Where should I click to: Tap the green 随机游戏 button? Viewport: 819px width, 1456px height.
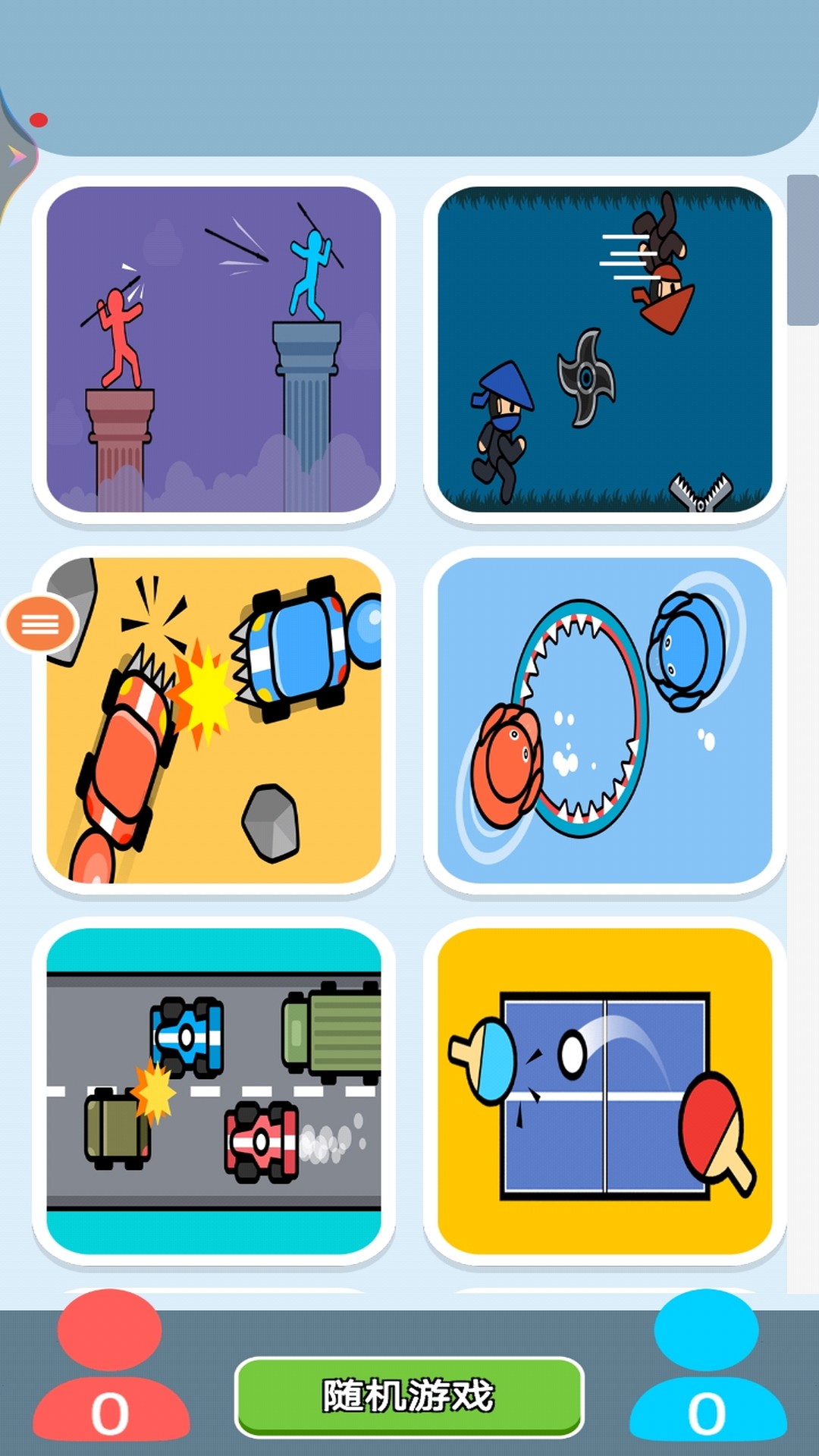click(409, 1397)
